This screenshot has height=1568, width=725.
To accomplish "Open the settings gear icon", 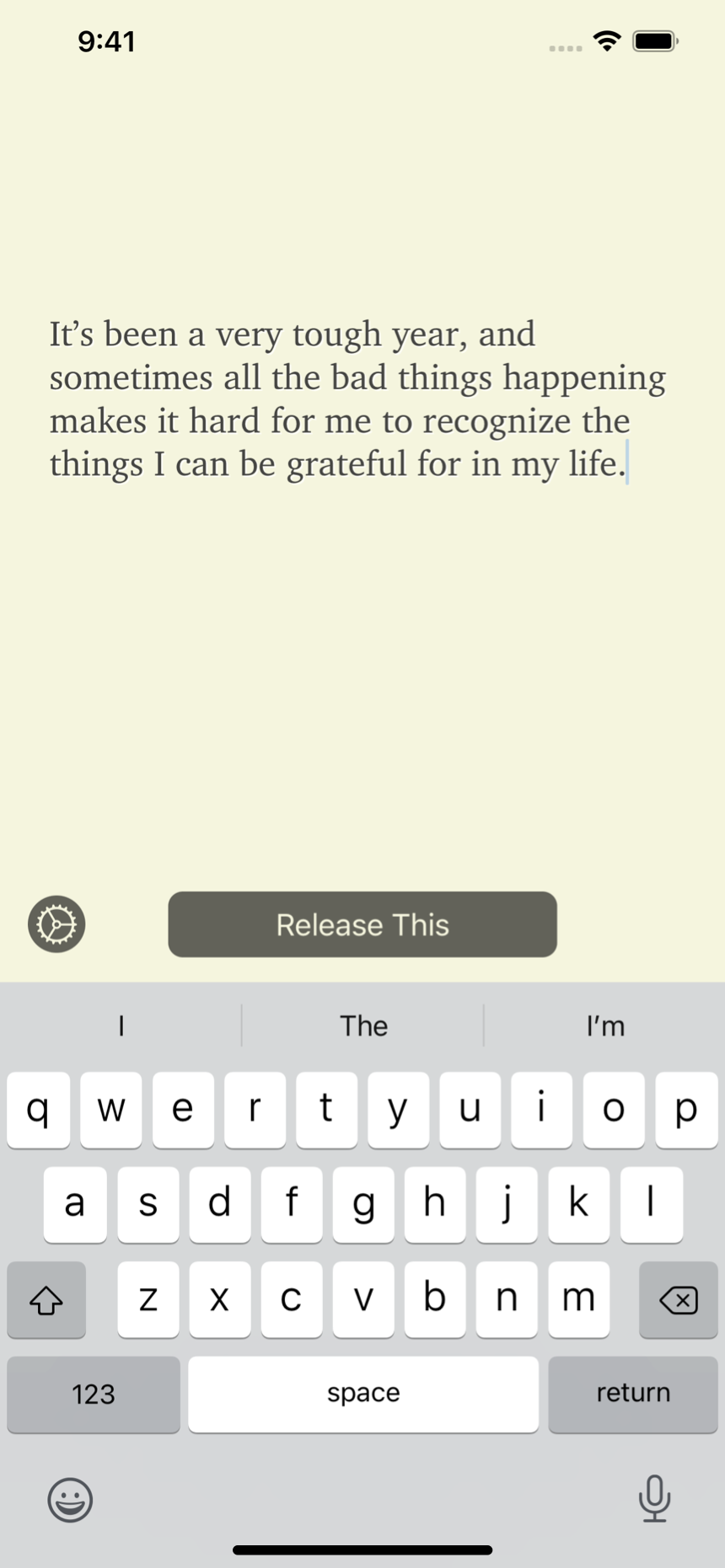I will pos(56,924).
